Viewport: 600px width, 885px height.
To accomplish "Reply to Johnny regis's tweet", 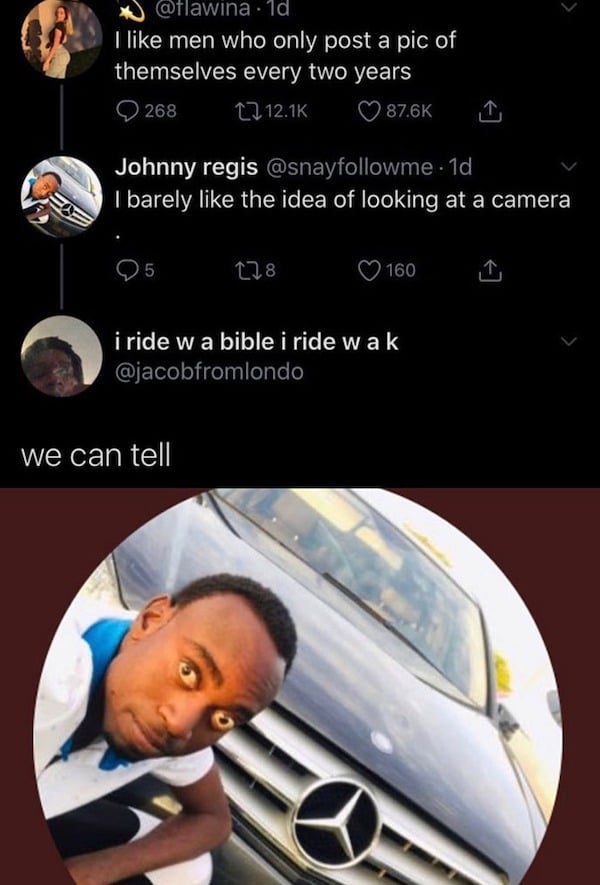I will pyautogui.click(x=127, y=269).
